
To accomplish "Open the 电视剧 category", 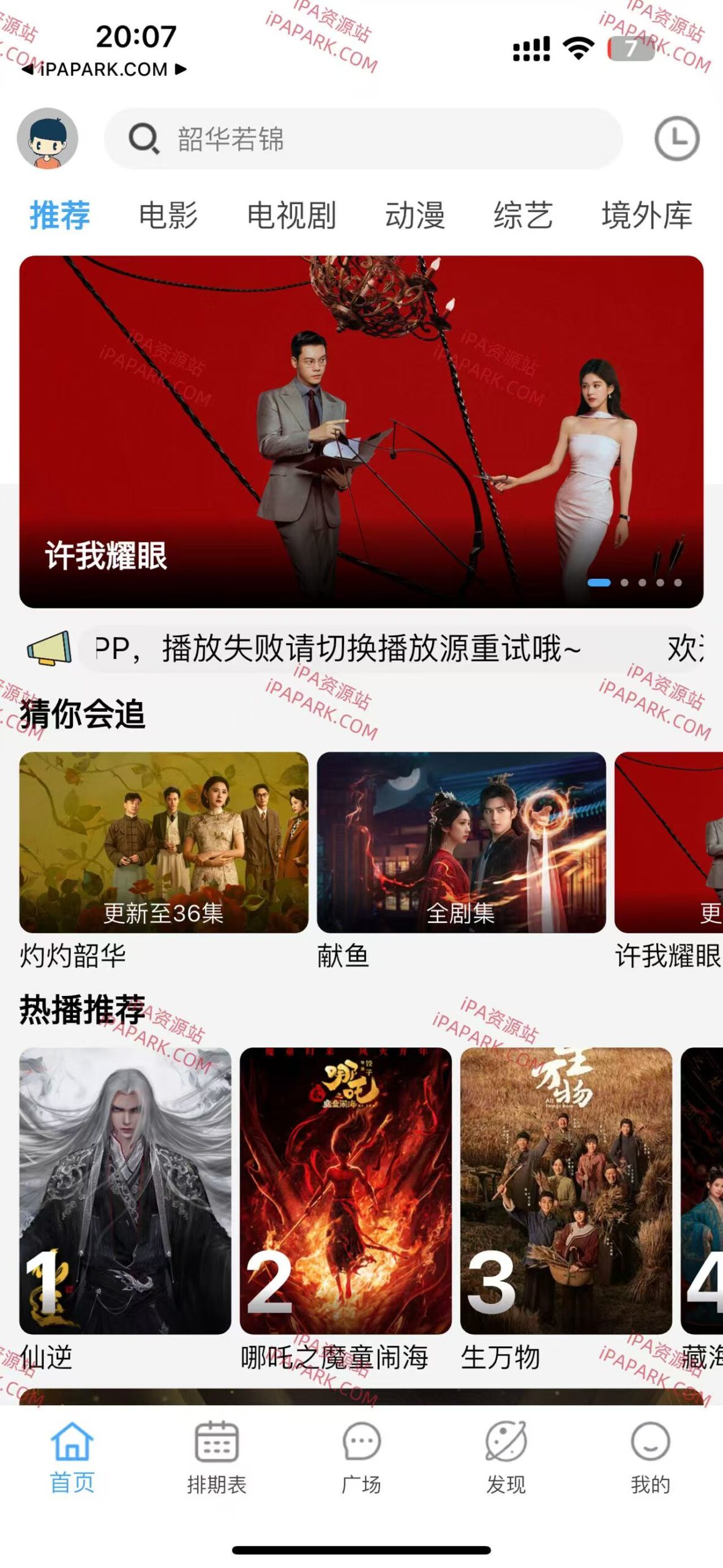I will tap(291, 216).
